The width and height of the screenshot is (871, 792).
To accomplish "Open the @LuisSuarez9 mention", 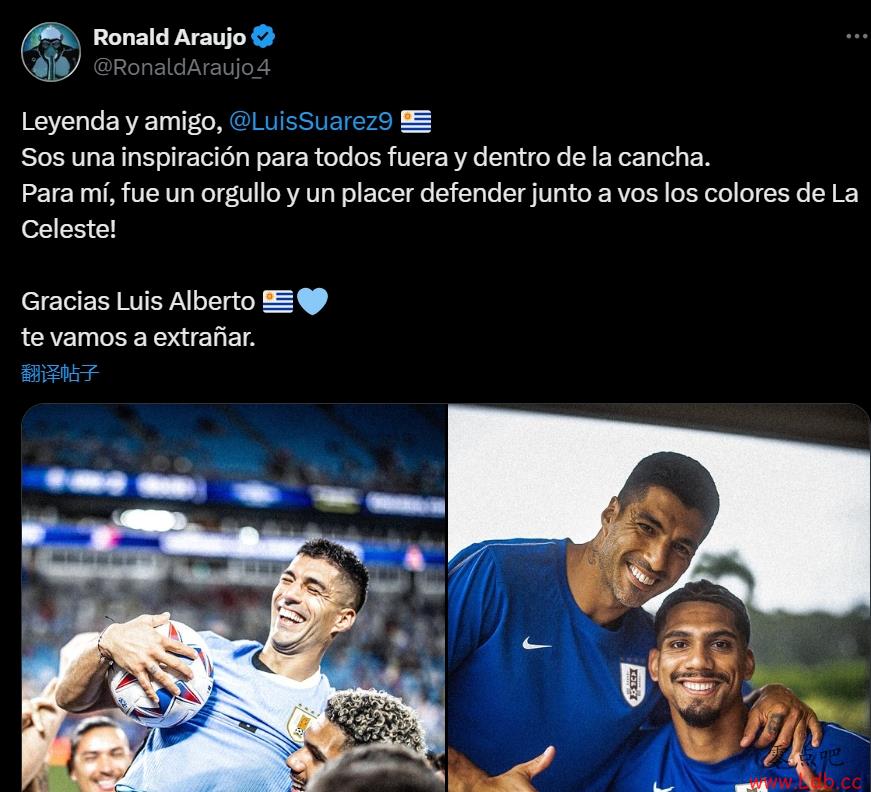I will pos(311,122).
